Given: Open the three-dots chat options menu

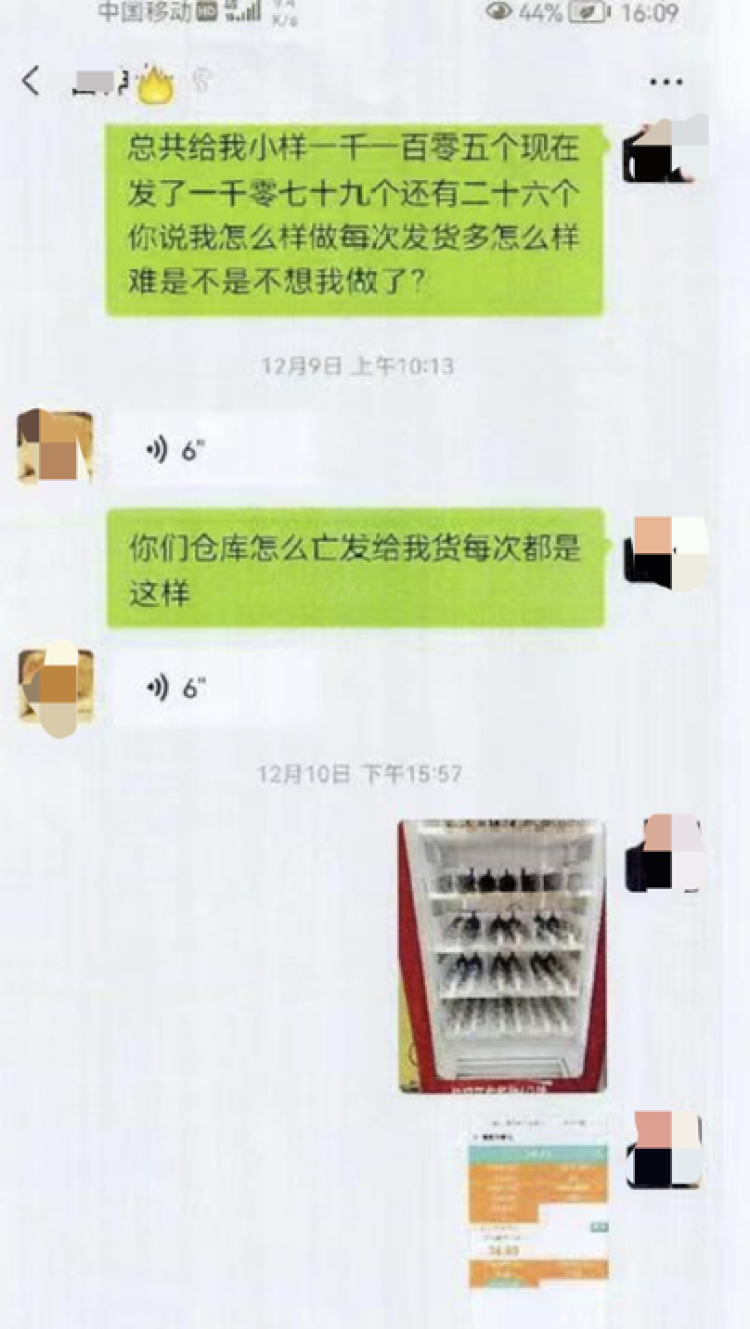Looking at the screenshot, I should [x=666, y=83].
